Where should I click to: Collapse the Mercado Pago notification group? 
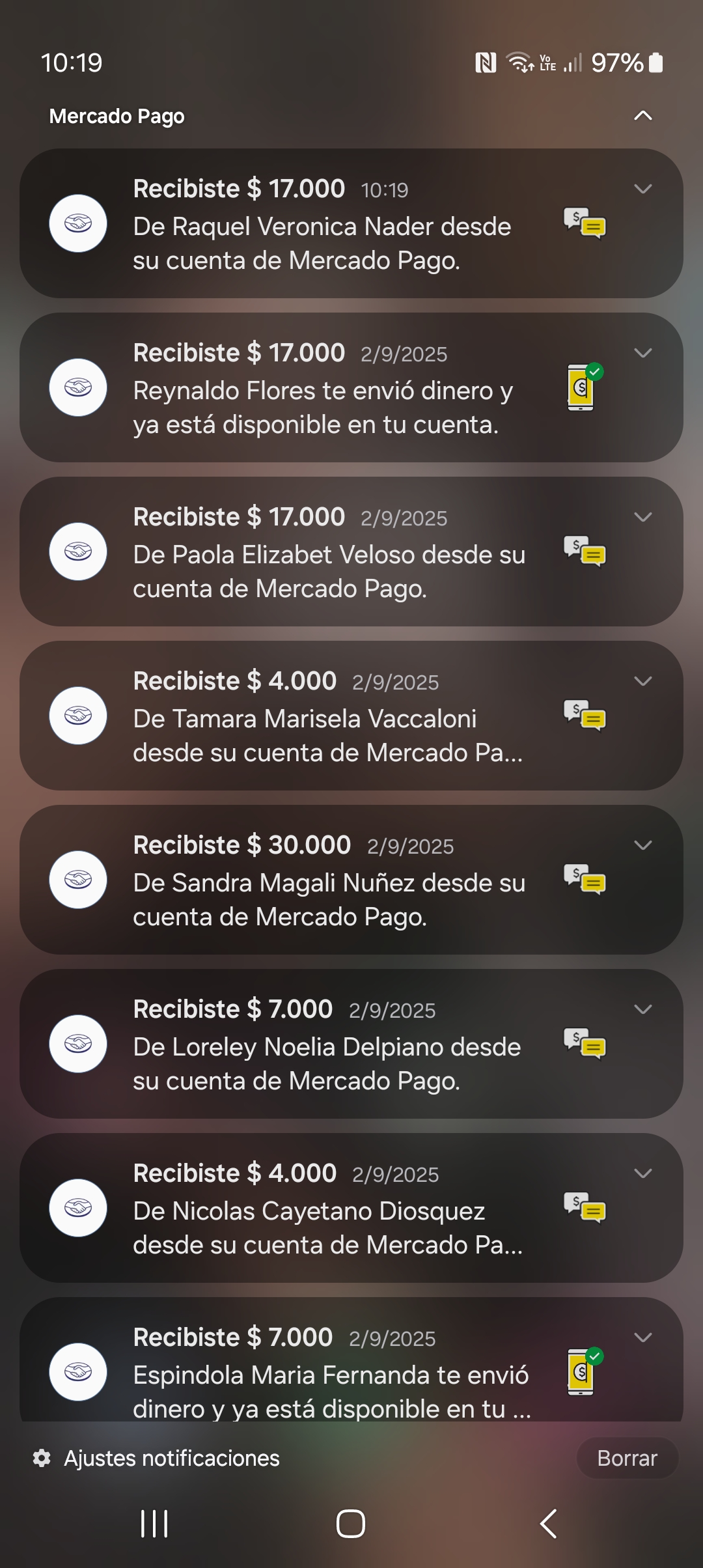point(642,116)
